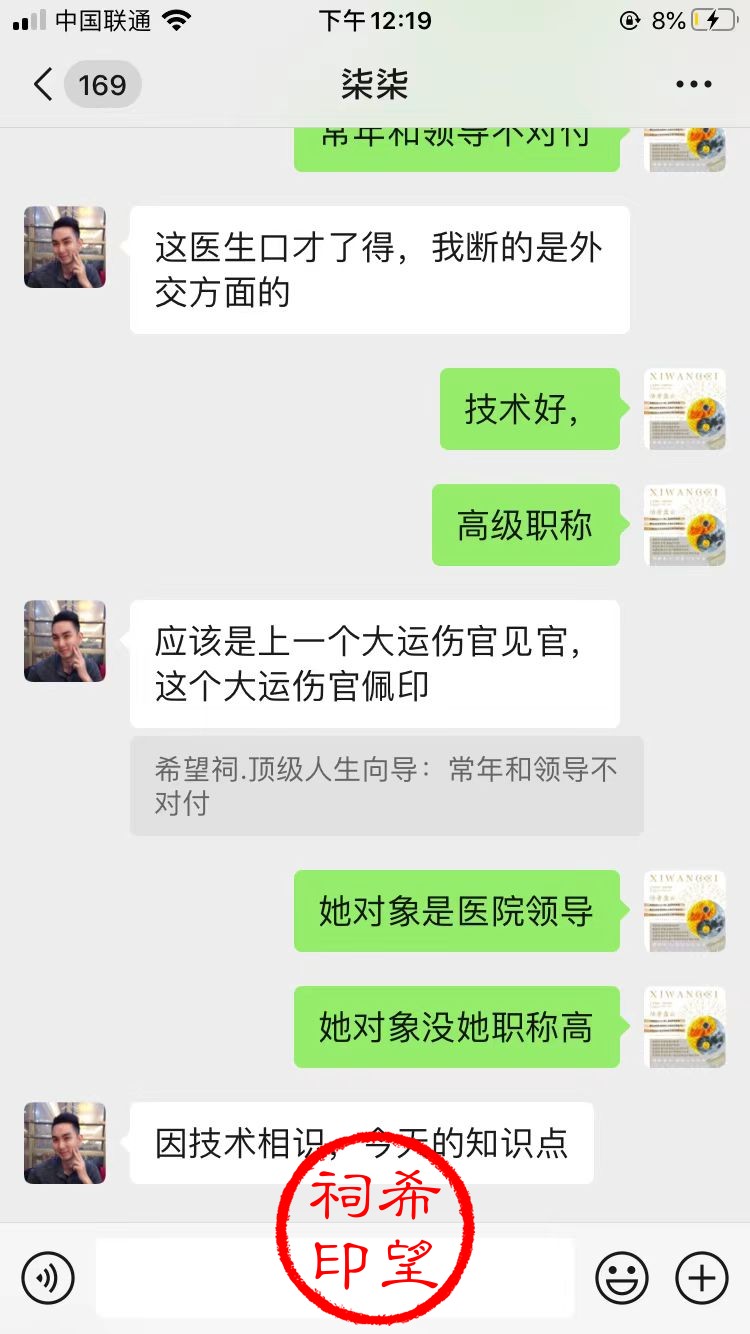Image resolution: width=750 pixels, height=1334 pixels.
Task: Open the chat info overflow menu
Action: pyautogui.click(x=693, y=85)
